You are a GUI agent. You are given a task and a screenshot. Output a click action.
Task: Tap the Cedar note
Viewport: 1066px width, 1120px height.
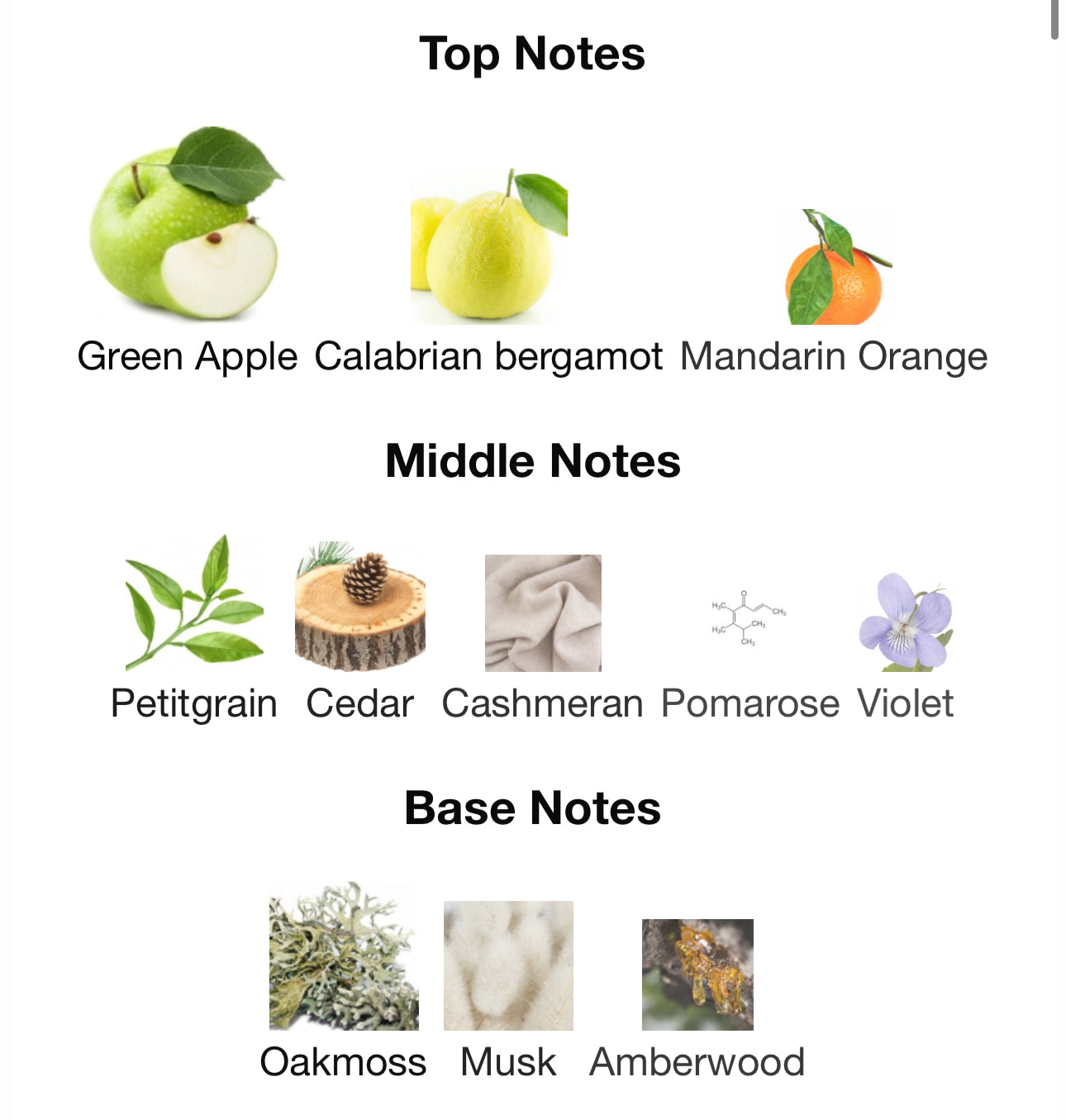tap(359, 608)
